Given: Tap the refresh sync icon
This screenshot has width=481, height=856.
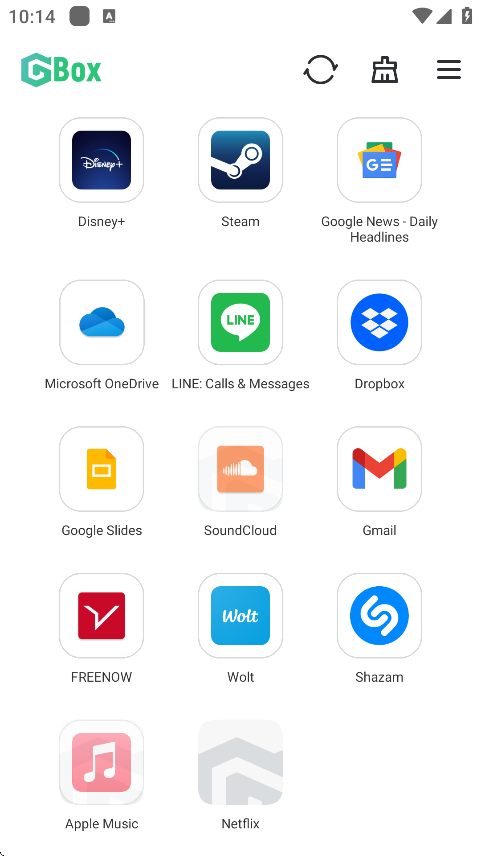Looking at the screenshot, I should pos(320,70).
